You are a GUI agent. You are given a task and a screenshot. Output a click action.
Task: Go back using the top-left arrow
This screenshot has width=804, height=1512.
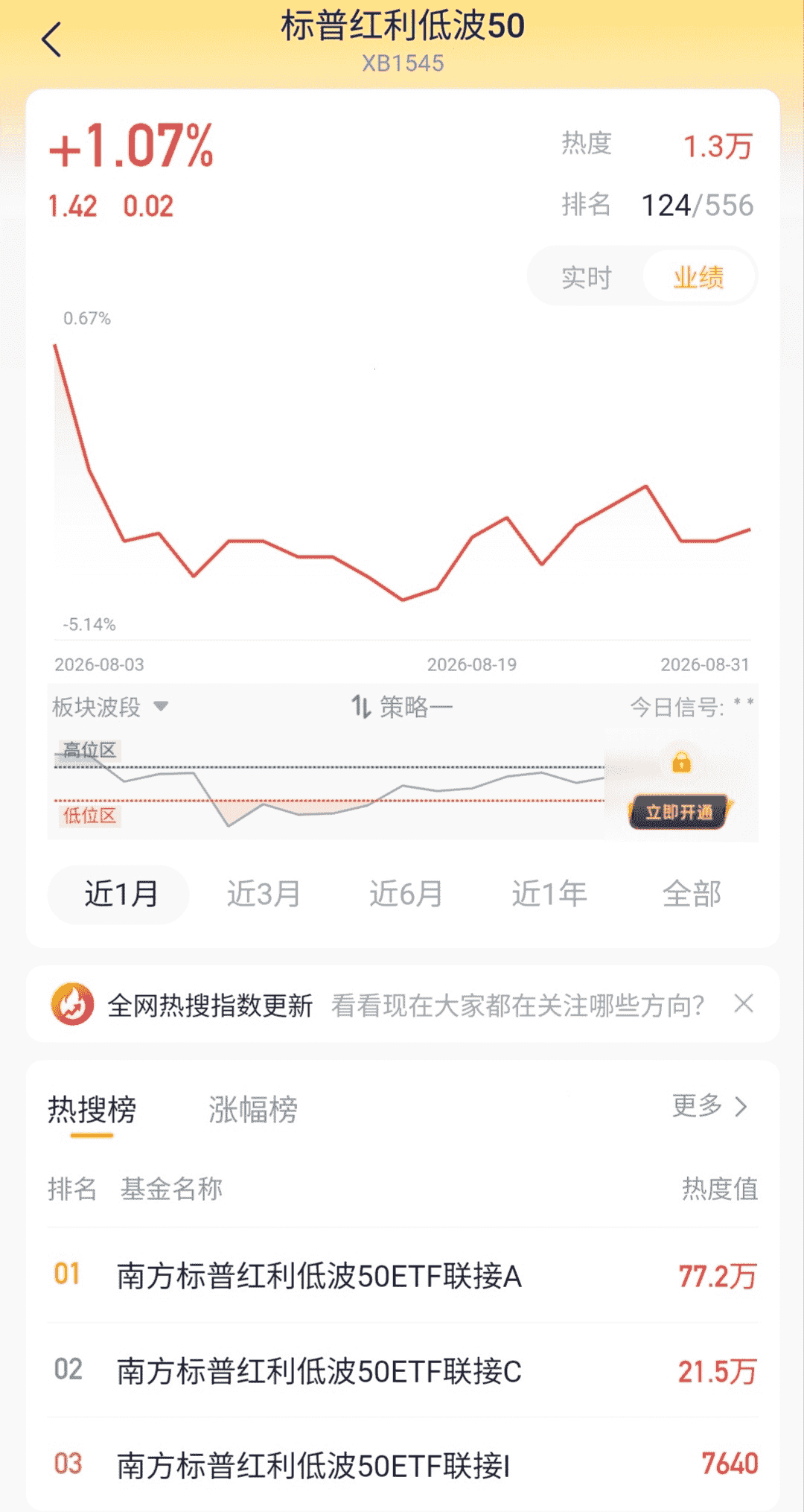coord(51,39)
